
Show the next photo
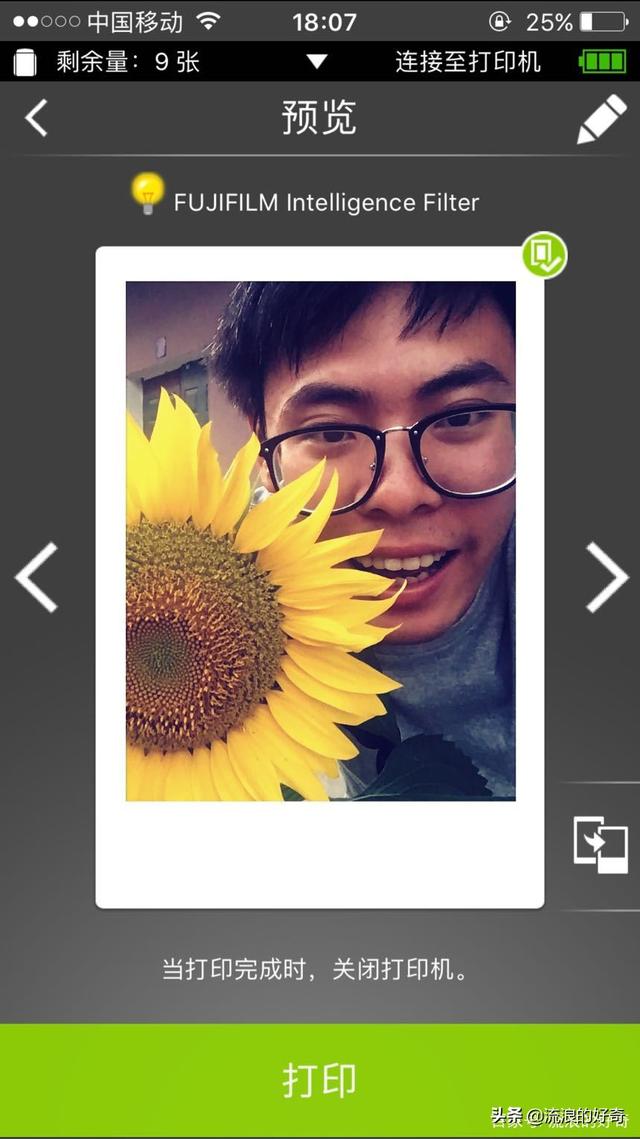coord(605,577)
